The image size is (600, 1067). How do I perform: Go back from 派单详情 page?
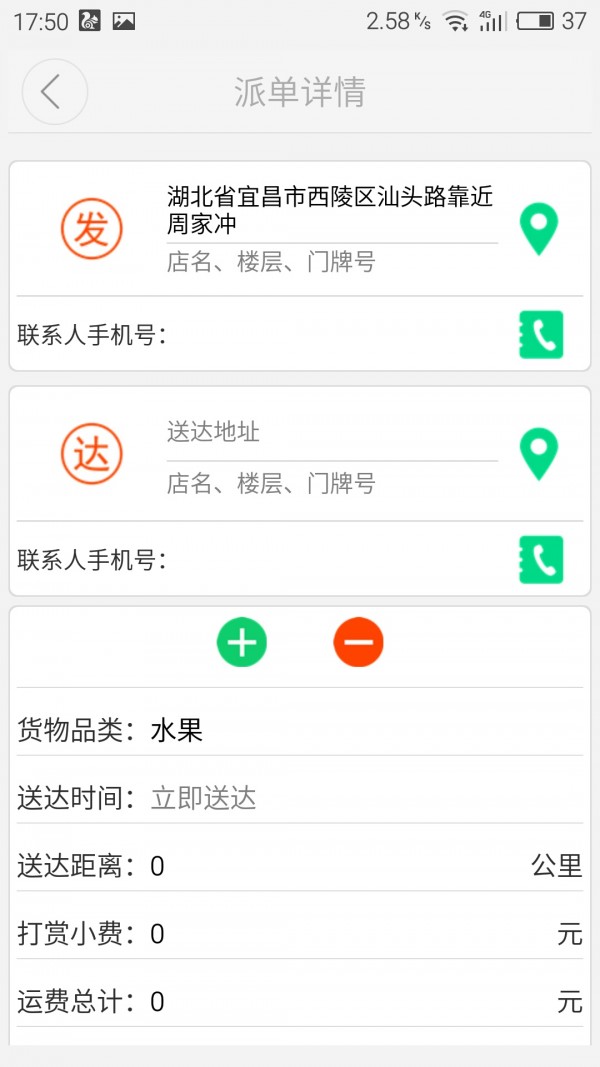point(54,92)
